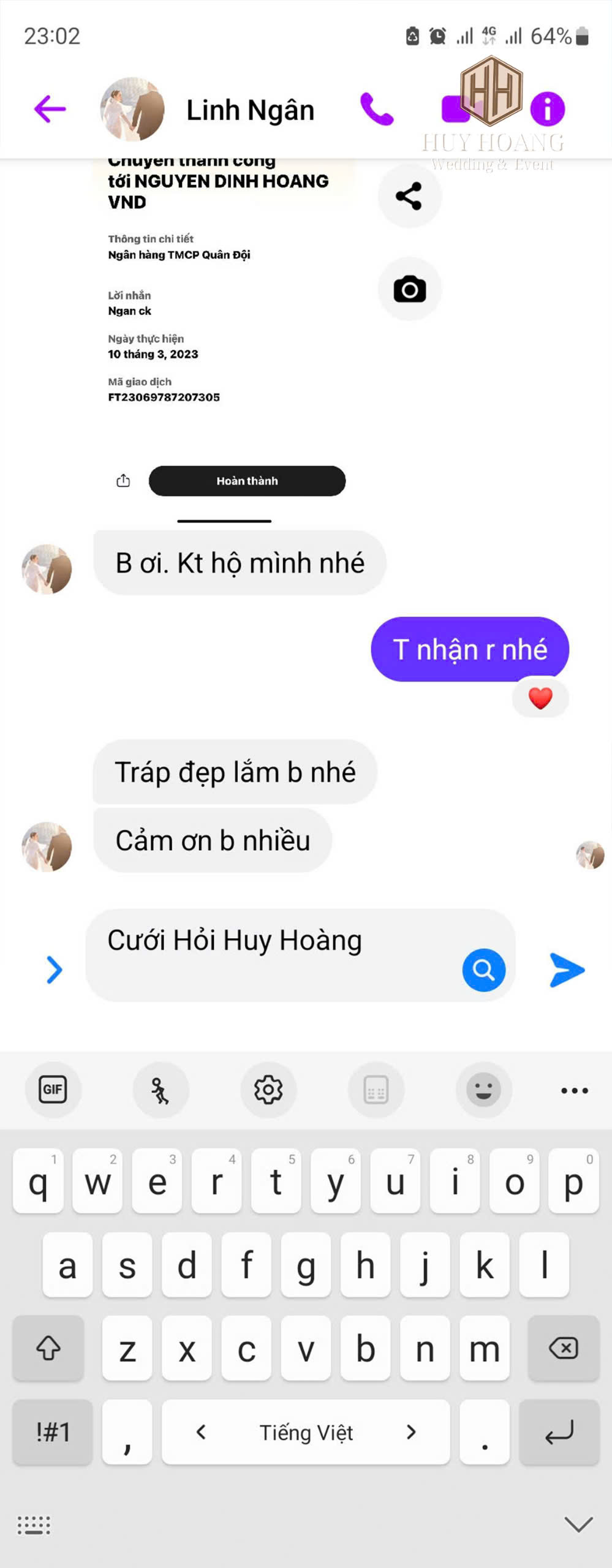Expand the chat options chevron
The width and height of the screenshot is (612, 1568).
(55, 970)
